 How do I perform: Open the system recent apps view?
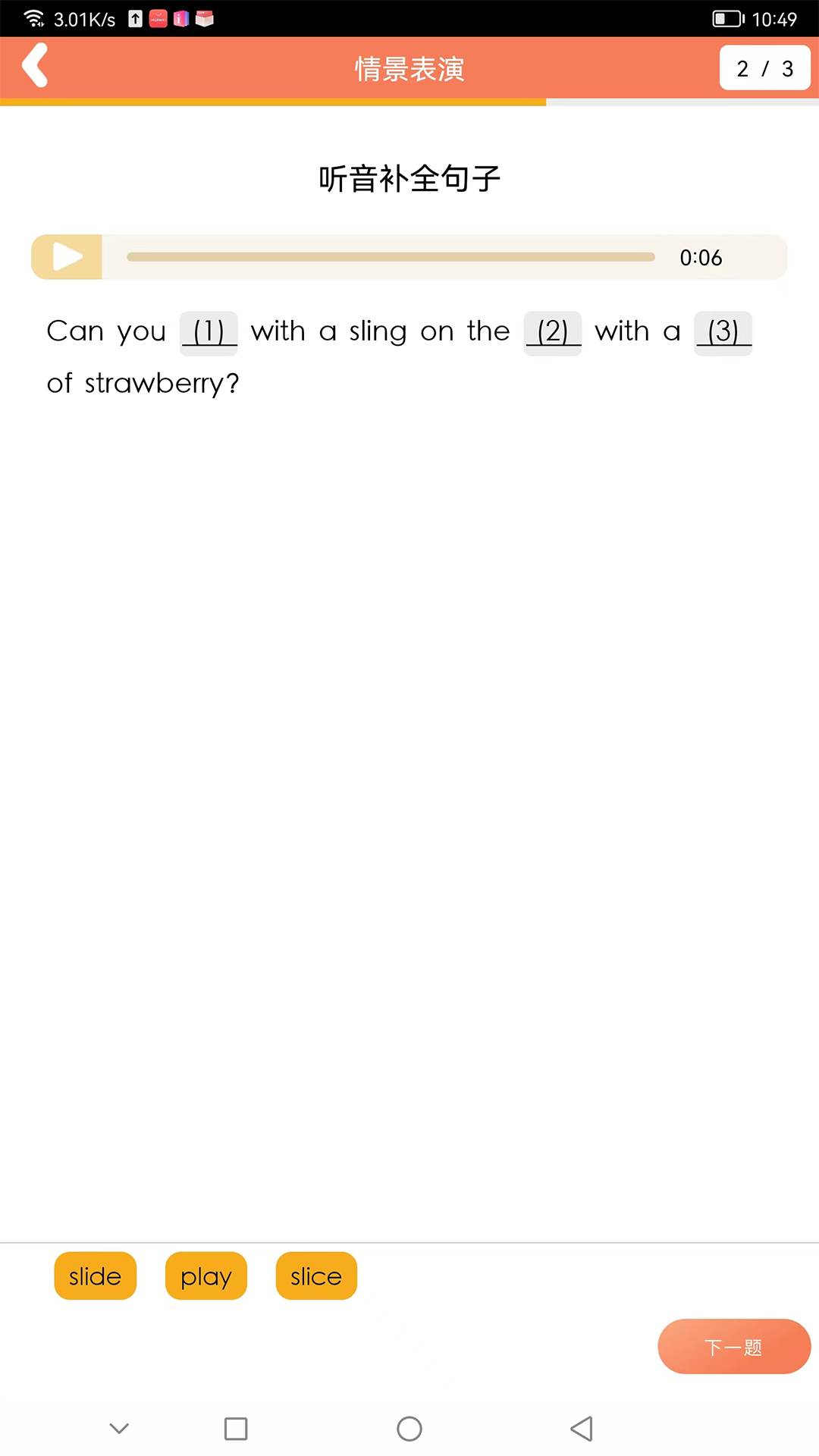(x=236, y=1429)
